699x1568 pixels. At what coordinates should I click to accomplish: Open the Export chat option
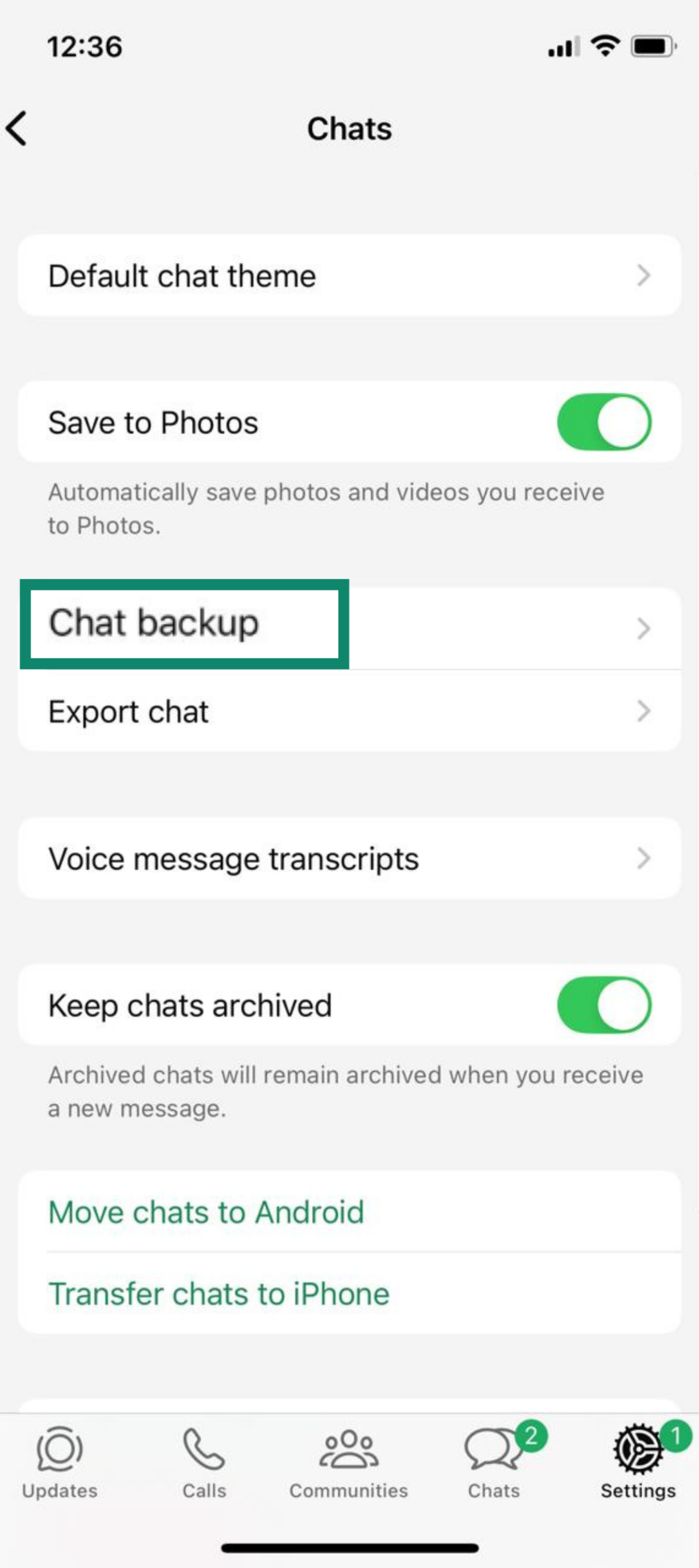[x=349, y=711]
